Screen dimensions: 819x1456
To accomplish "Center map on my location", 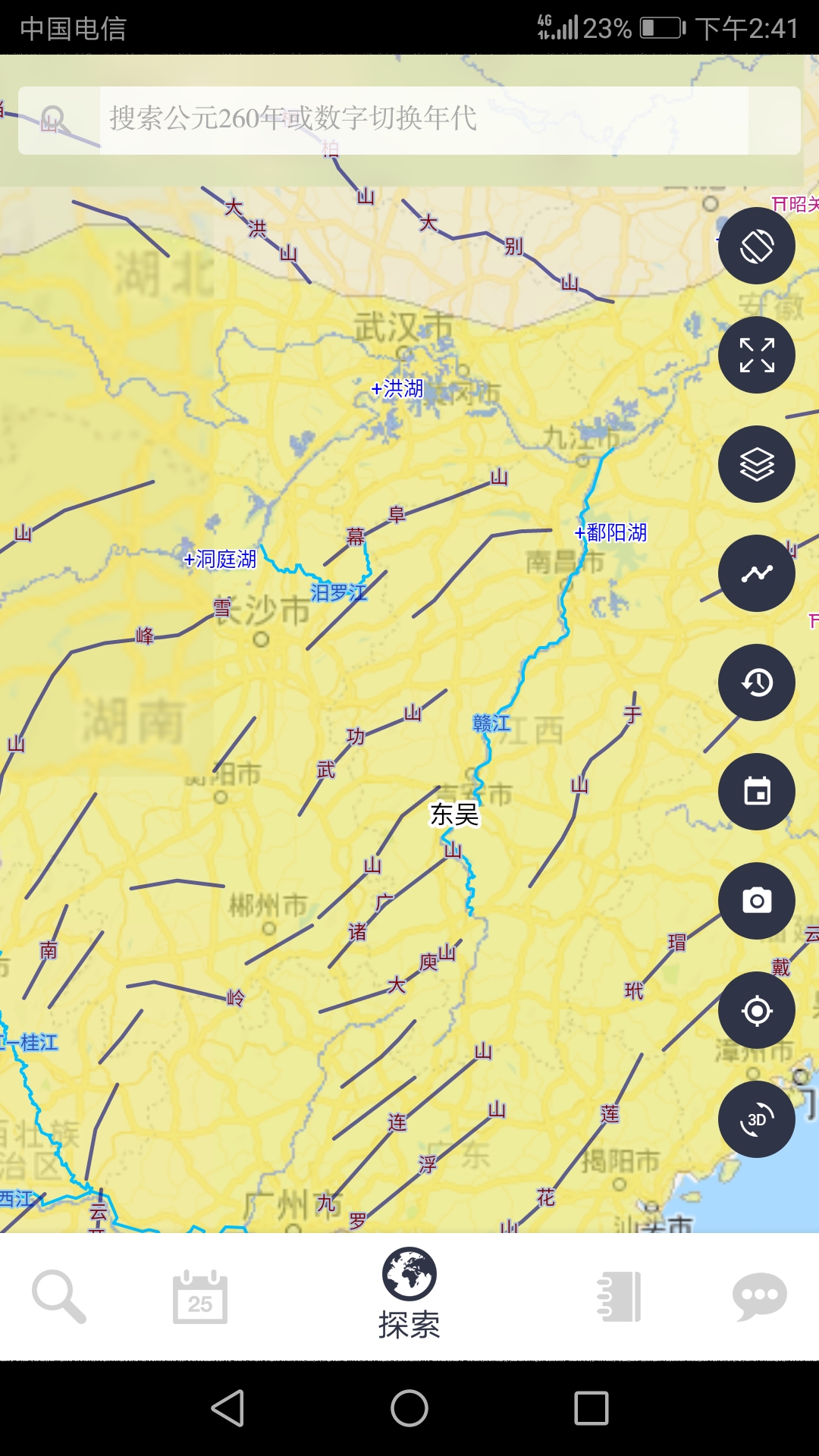I will 756,1010.
